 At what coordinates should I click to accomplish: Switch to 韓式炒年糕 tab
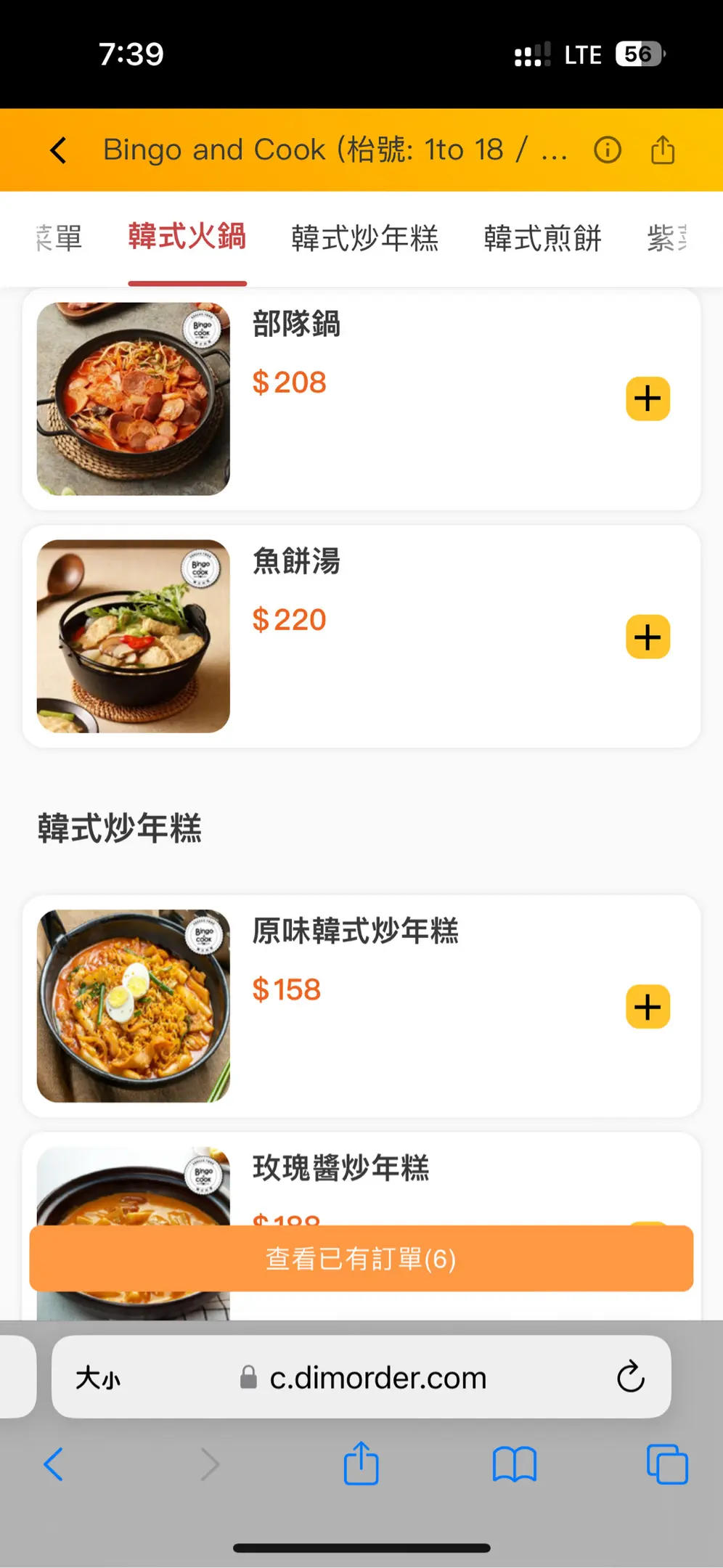point(364,238)
